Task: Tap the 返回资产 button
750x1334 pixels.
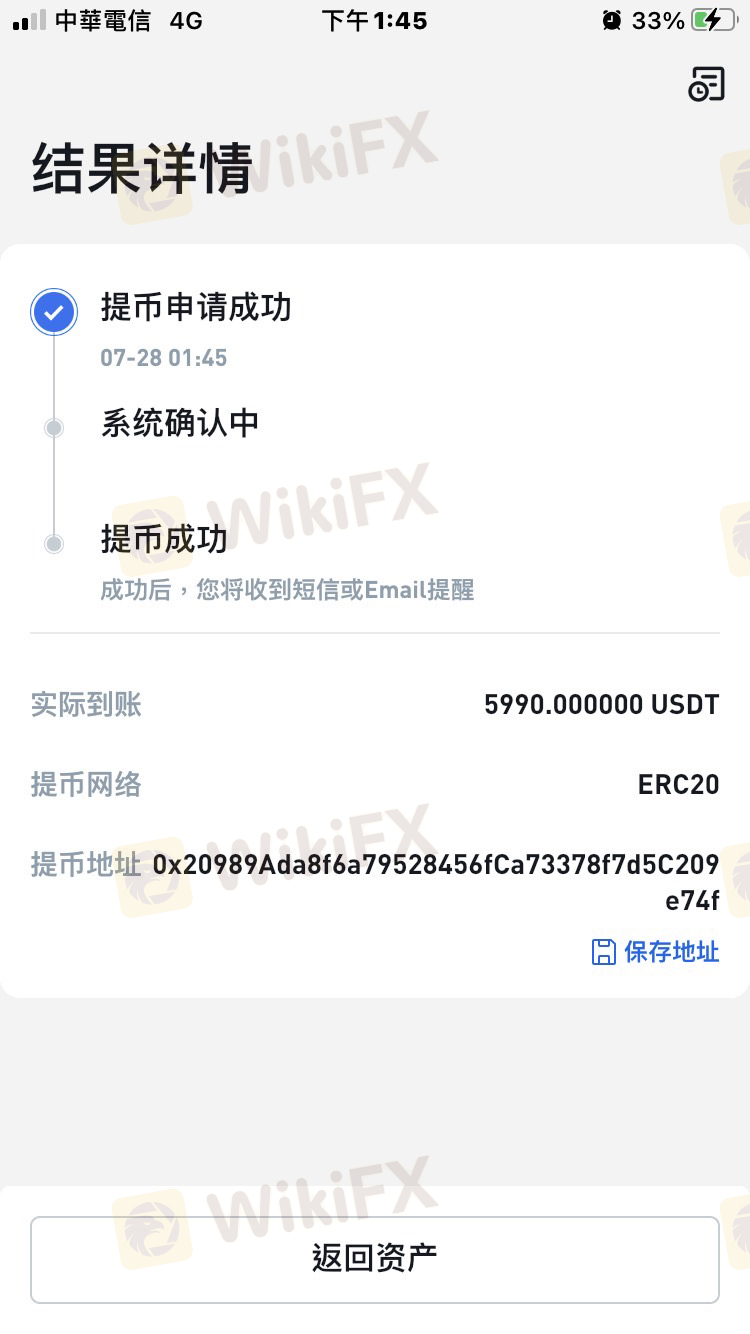Action: 375,1258
